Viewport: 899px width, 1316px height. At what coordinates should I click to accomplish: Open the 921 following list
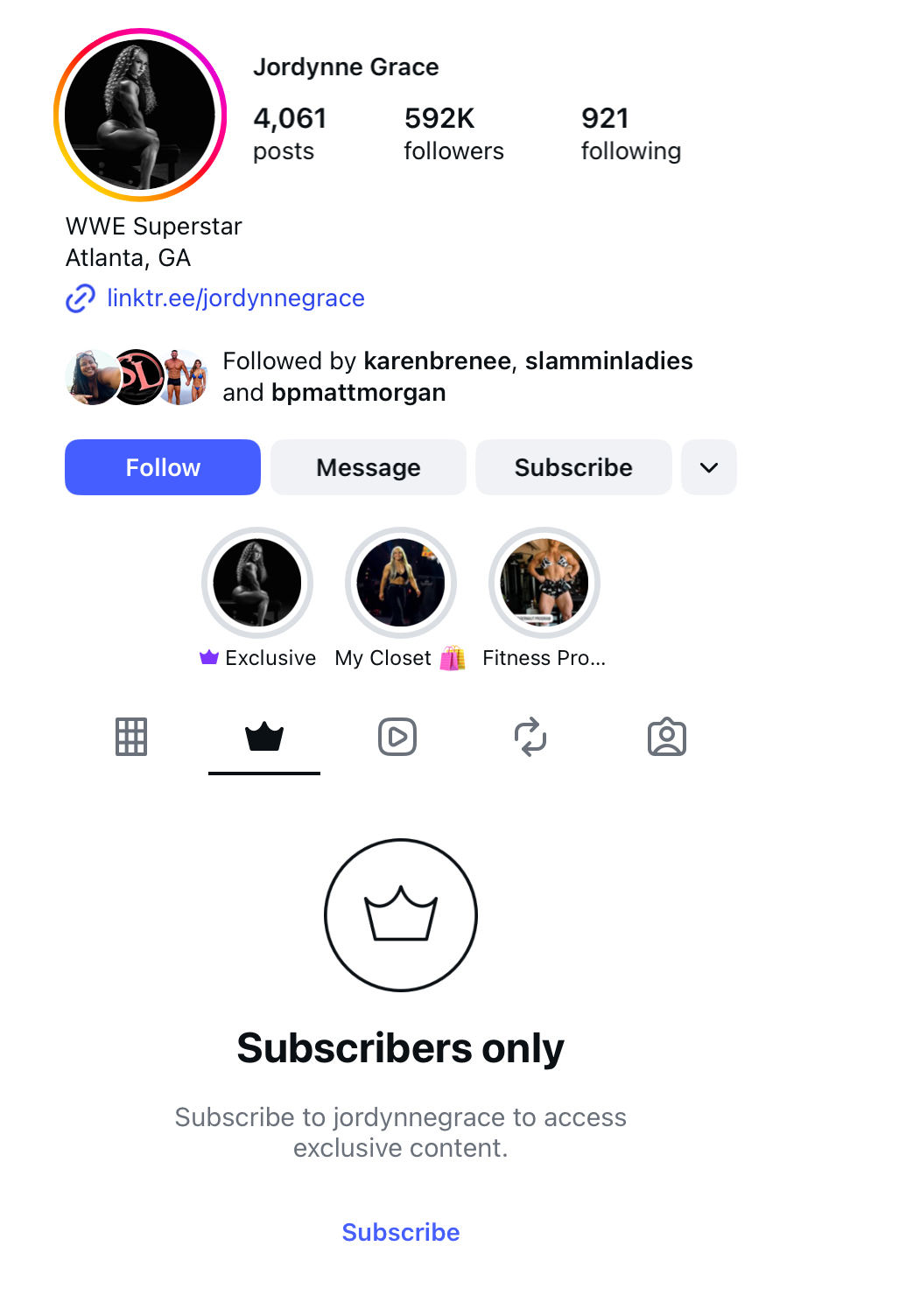click(x=630, y=134)
